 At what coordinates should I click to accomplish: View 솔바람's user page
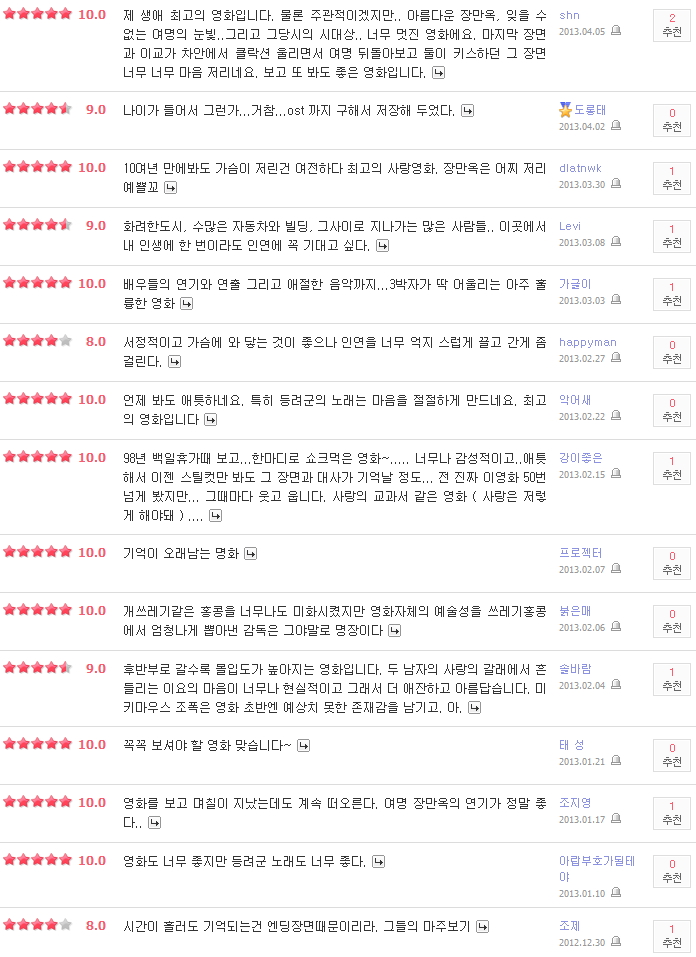[575, 668]
